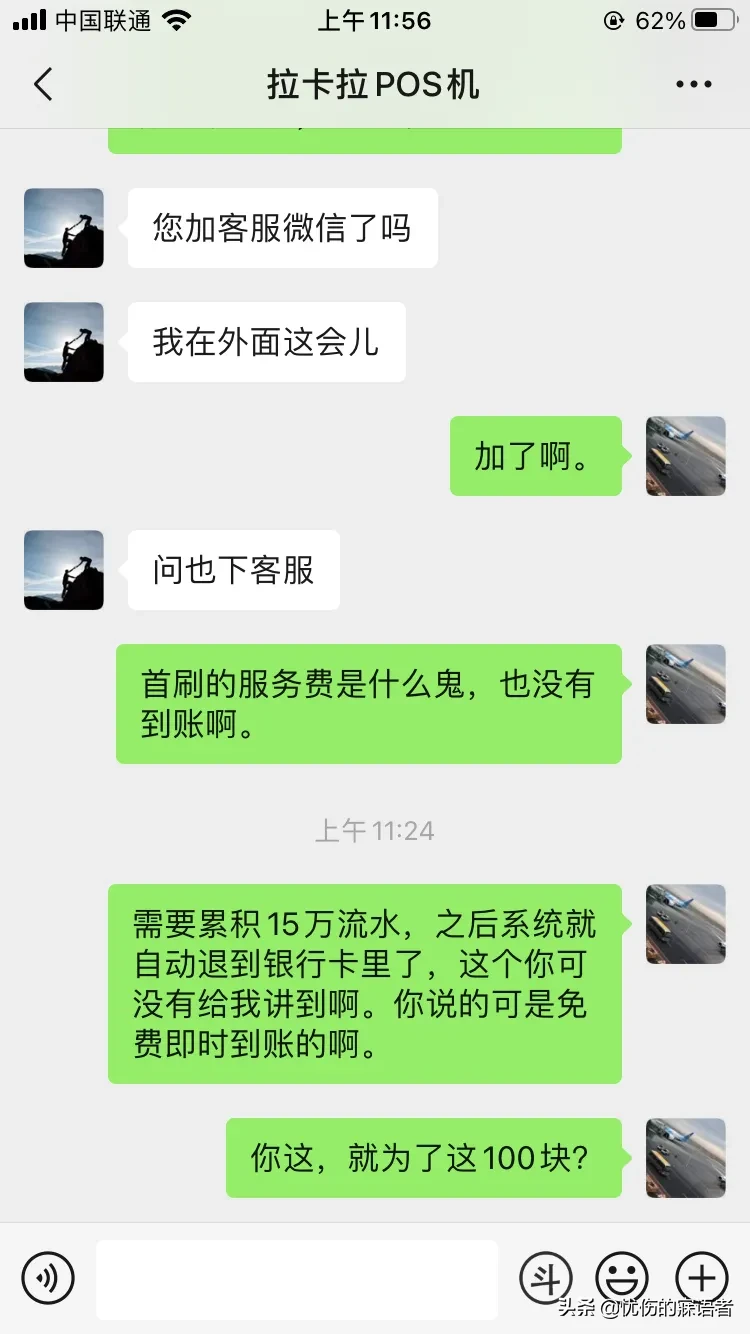750x1334 pixels.
Task: Go back from the 拉卡拉POS机 chat
Action: point(42,85)
